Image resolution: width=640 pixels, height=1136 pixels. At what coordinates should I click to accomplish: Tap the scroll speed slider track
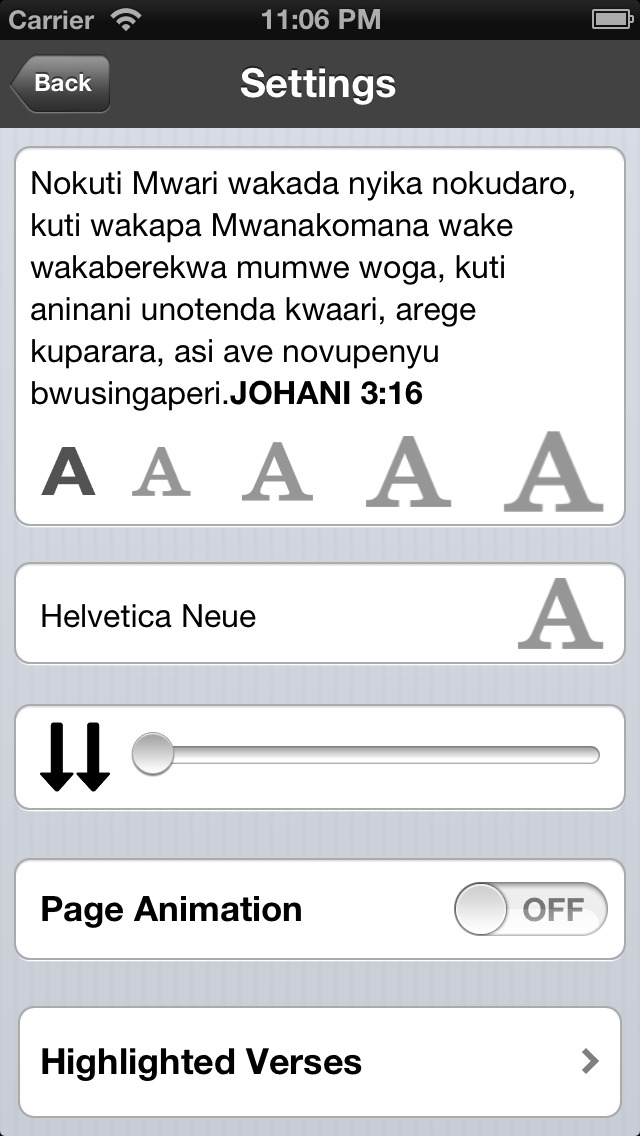click(x=365, y=755)
